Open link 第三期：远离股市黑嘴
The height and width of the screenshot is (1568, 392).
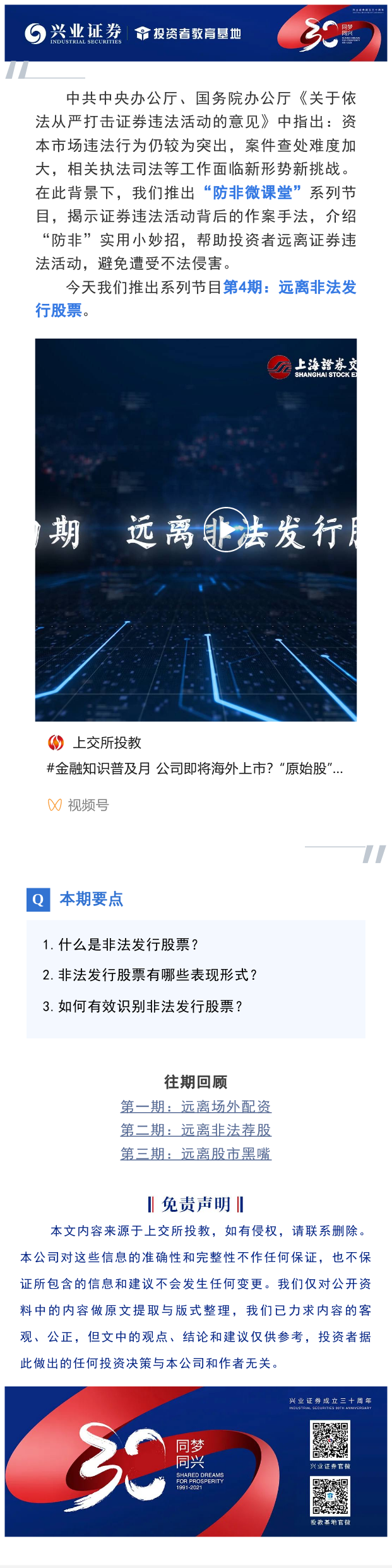coord(196,1154)
